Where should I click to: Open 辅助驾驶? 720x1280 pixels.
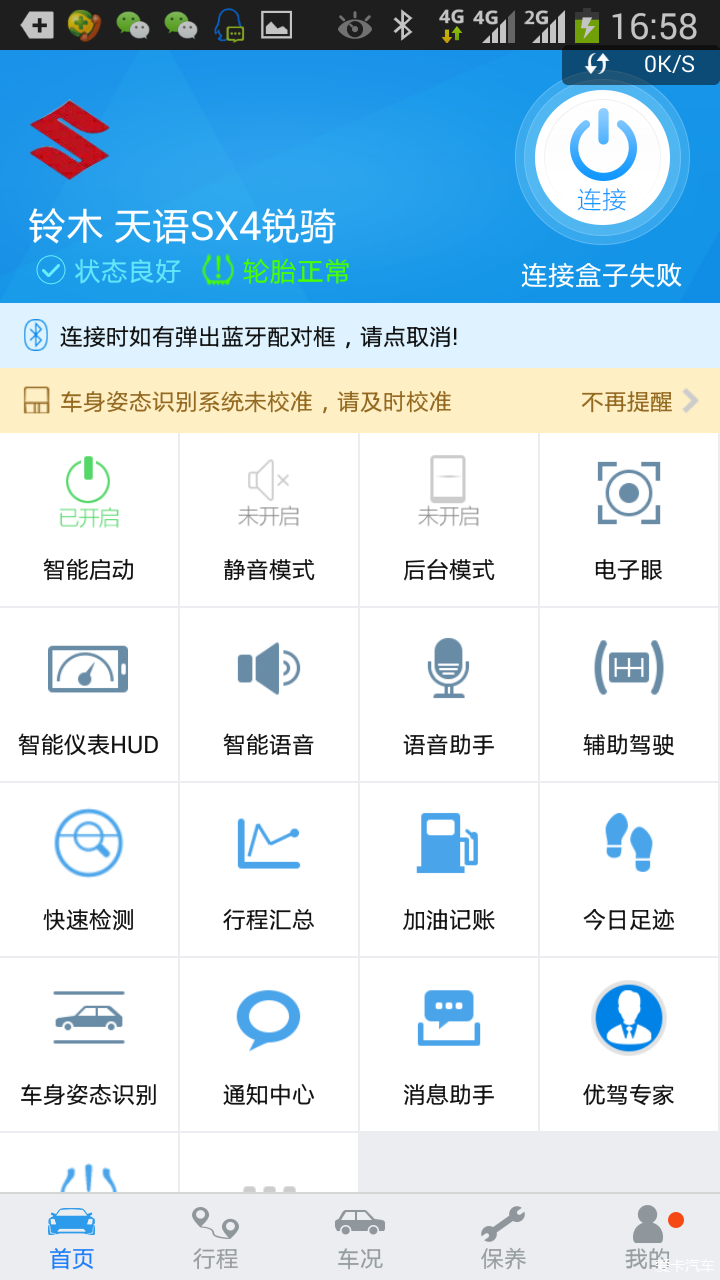[x=629, y=695]
